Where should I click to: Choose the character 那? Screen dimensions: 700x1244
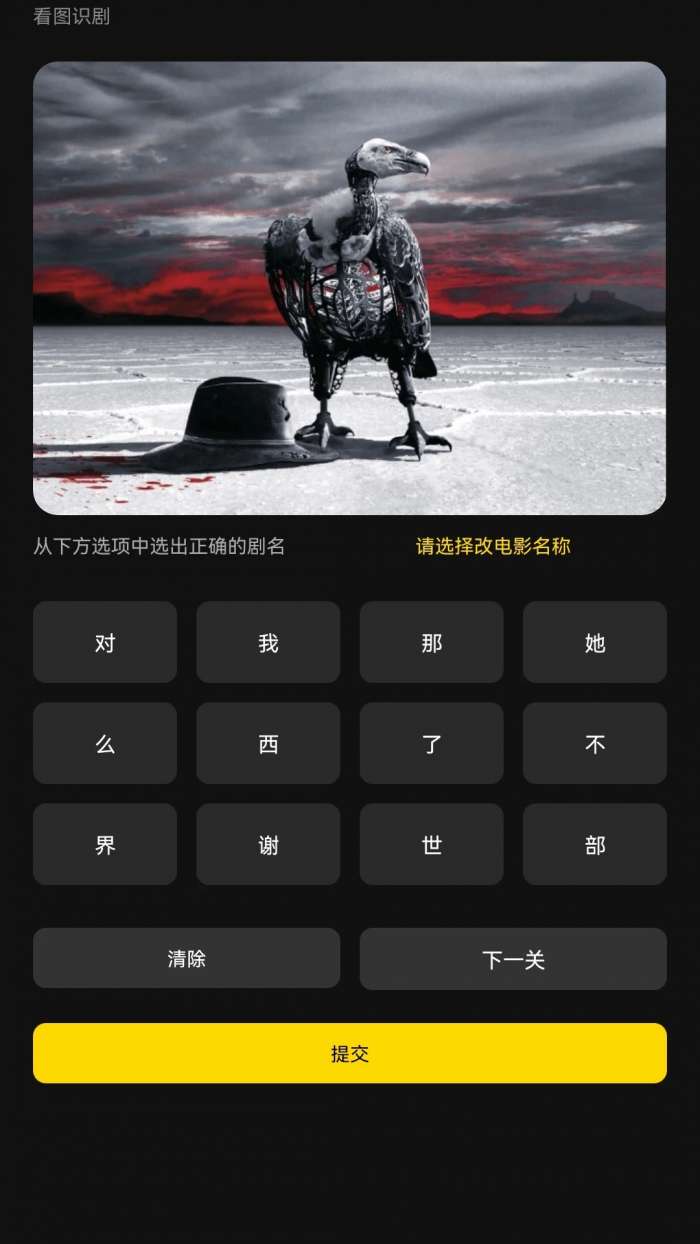click(431, 643)
